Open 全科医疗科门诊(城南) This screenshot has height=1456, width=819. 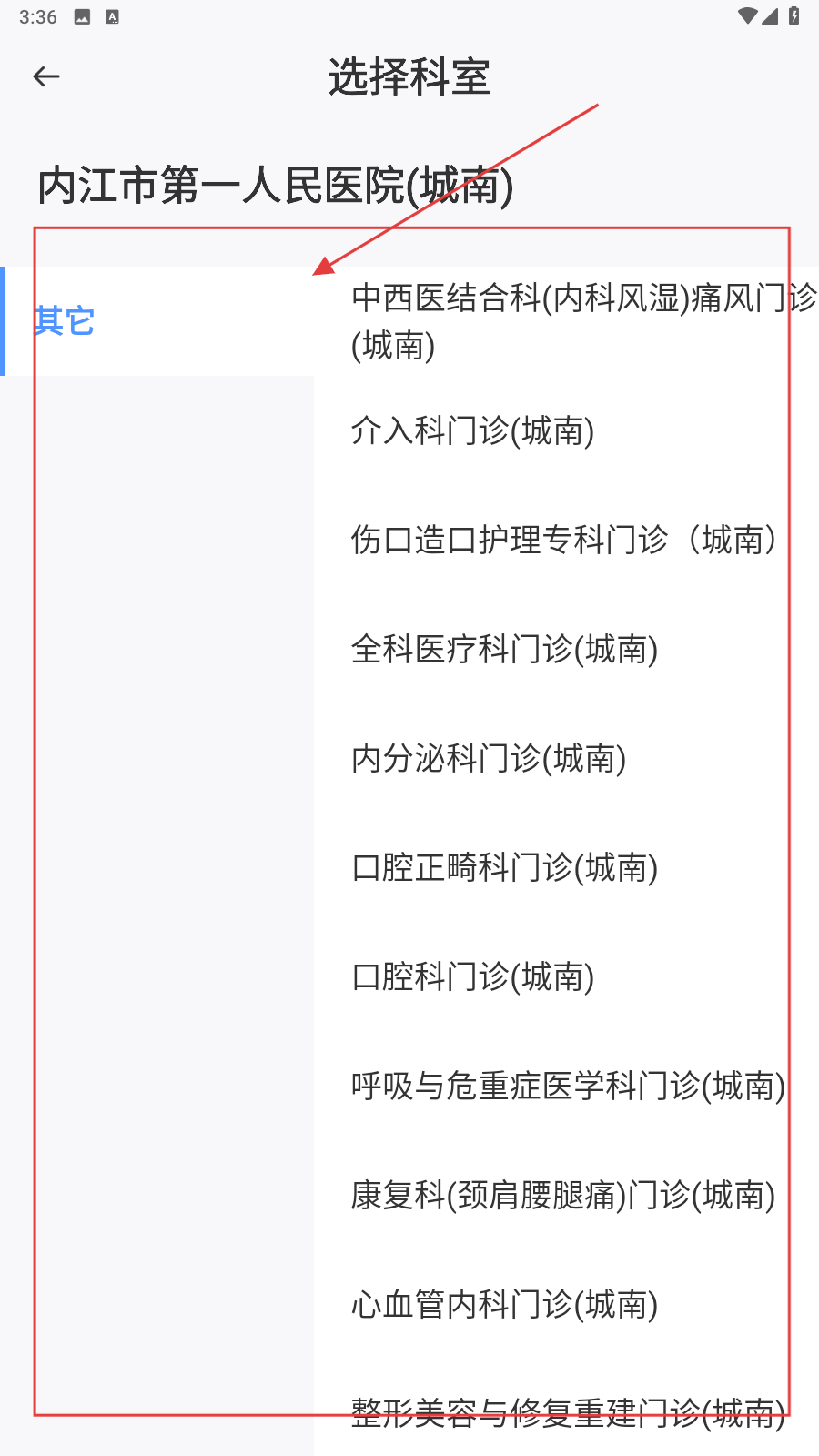pos(504,649)
